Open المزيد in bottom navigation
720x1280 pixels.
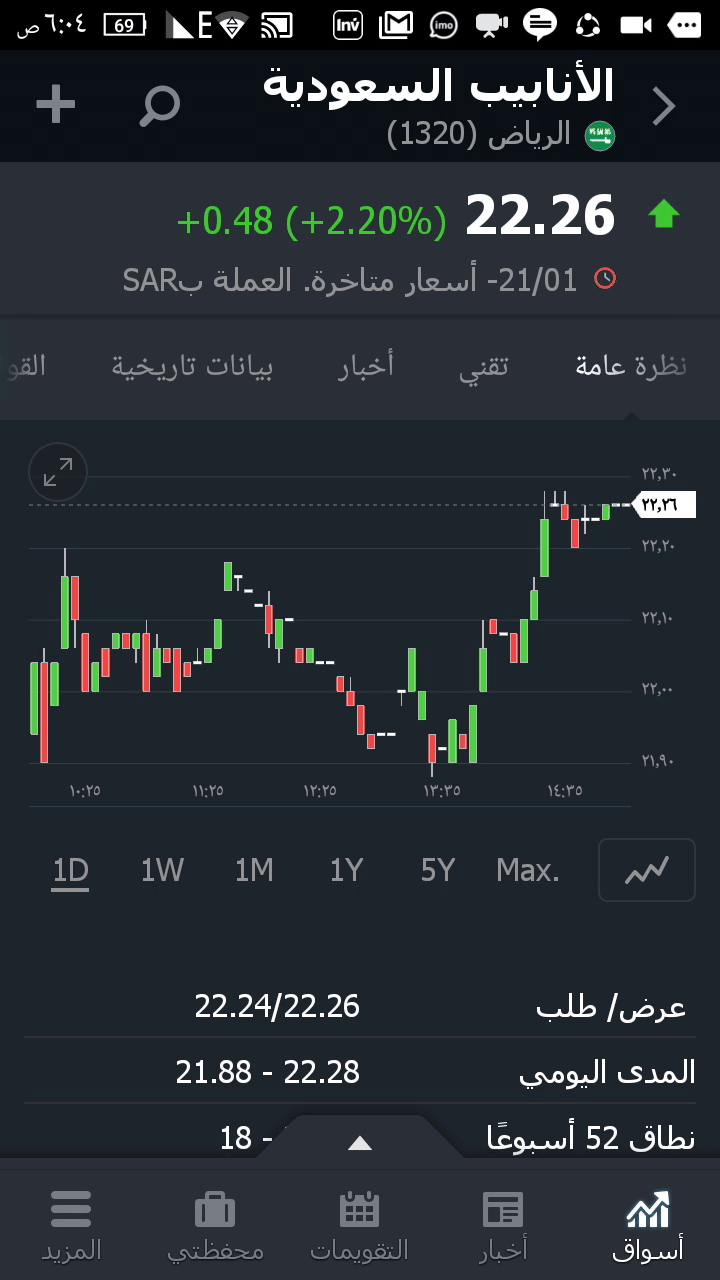click(x=71, y=1225)
